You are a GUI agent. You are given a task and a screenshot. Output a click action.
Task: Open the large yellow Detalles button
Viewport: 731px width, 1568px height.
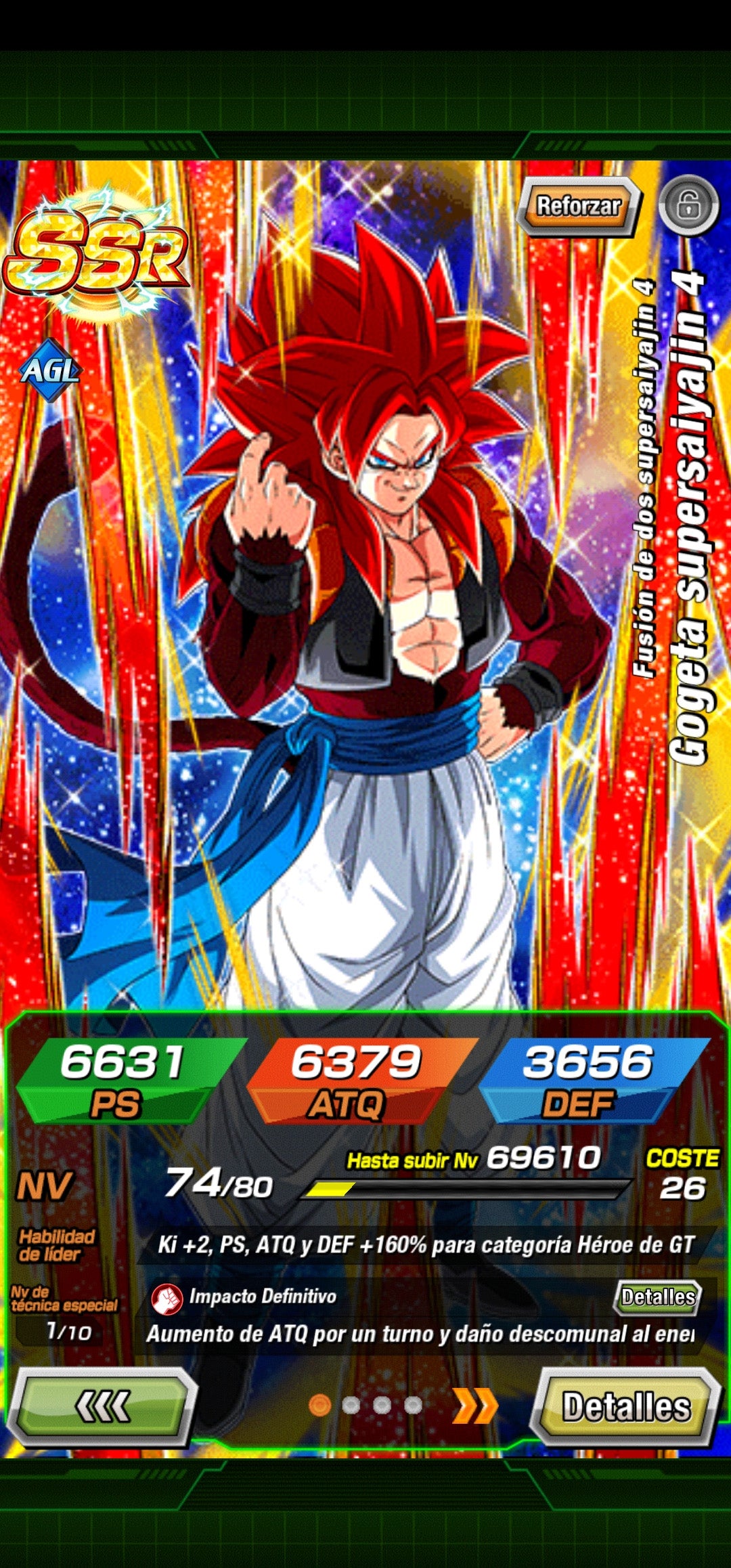coord(626,1407)
